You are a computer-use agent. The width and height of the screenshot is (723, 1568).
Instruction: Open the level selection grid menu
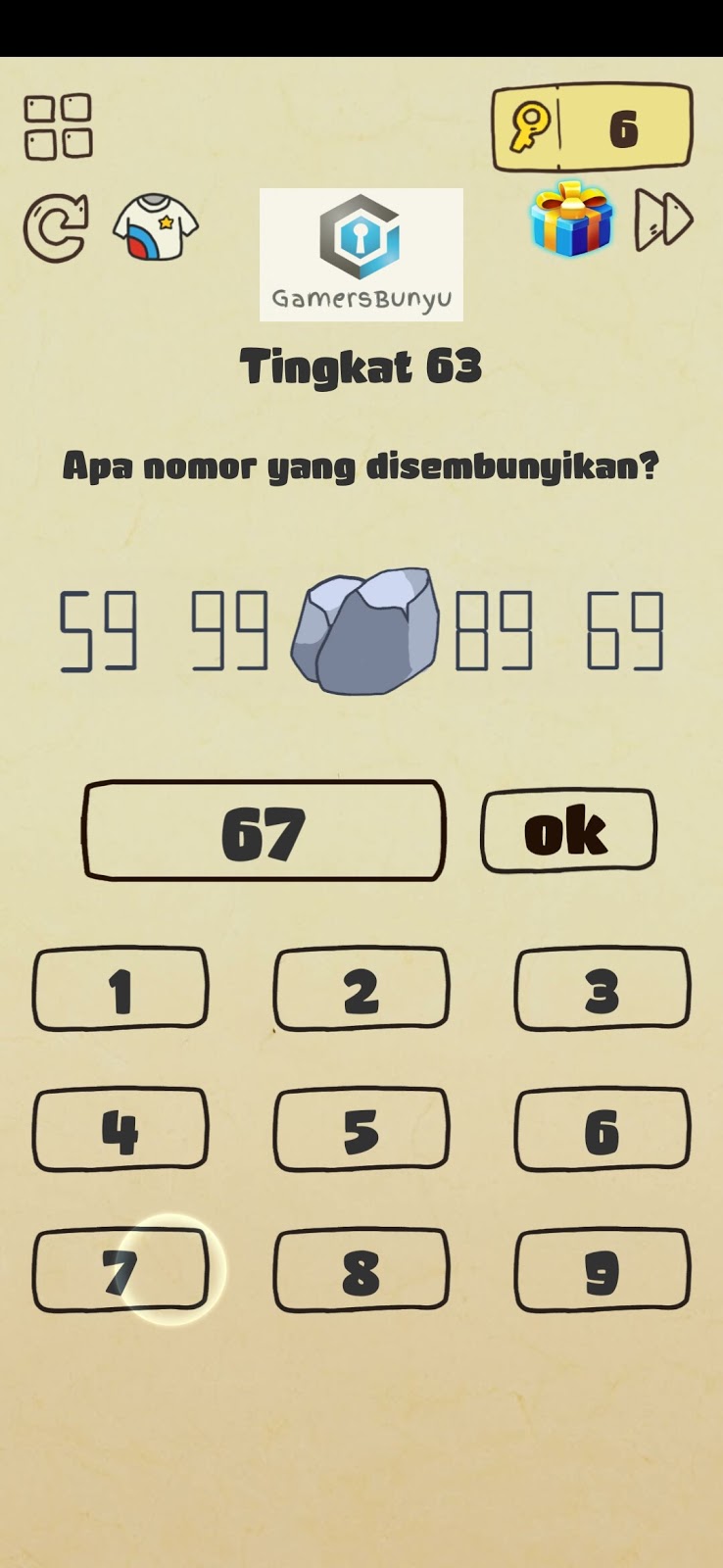(58, 126)
